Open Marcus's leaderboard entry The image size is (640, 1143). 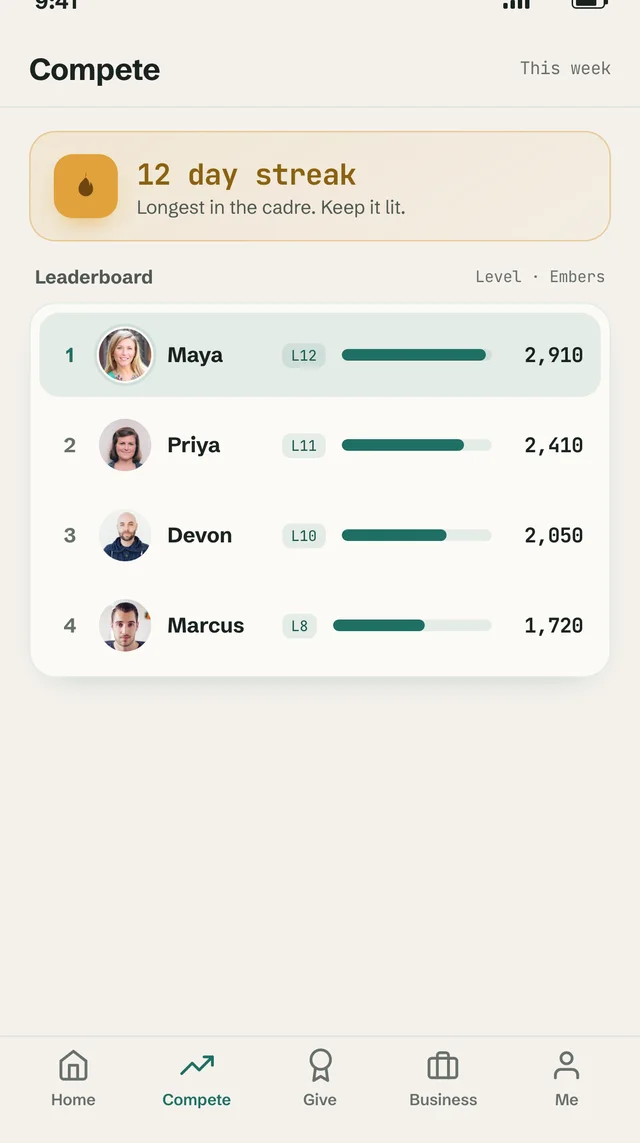(x=320, y=625)
